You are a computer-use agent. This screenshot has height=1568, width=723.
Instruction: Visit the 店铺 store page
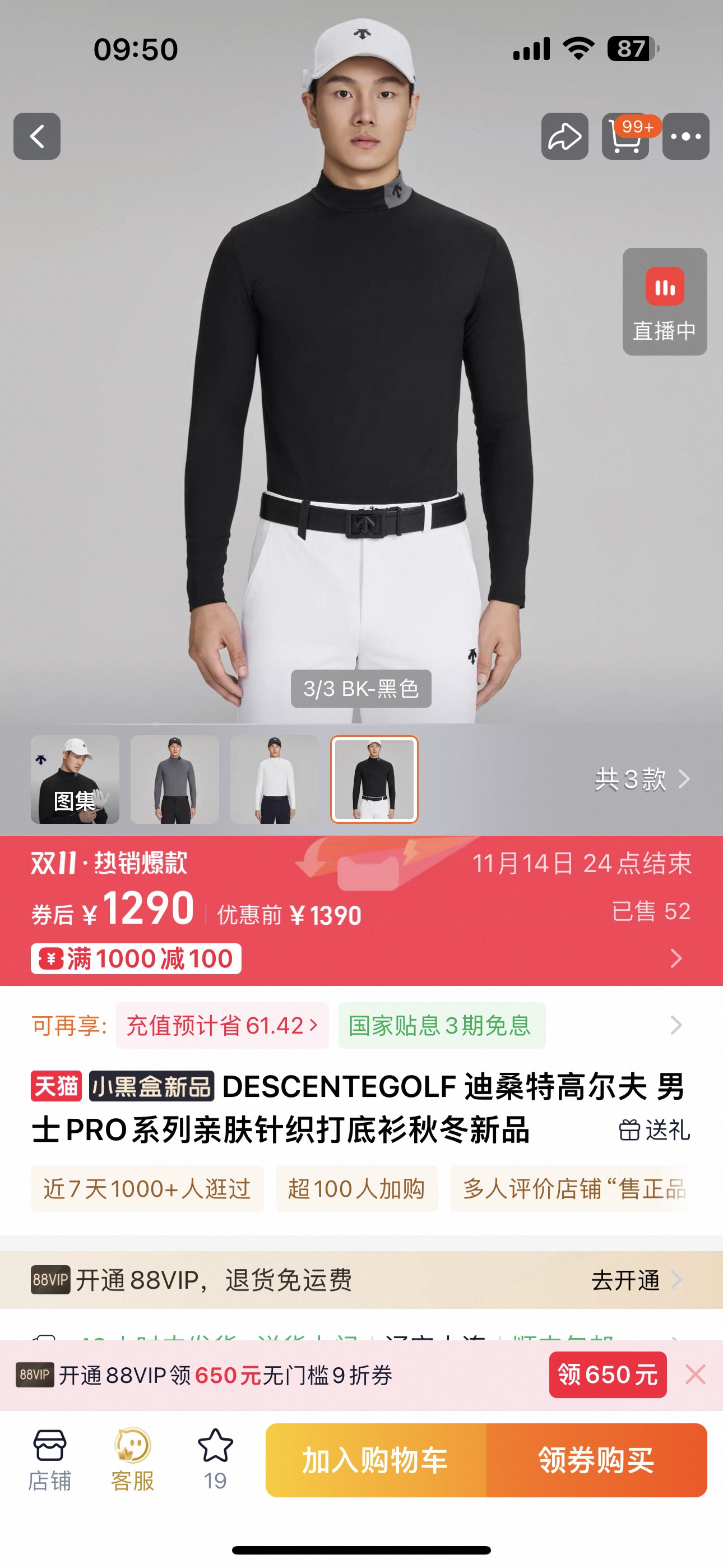tap(49, 1460)
